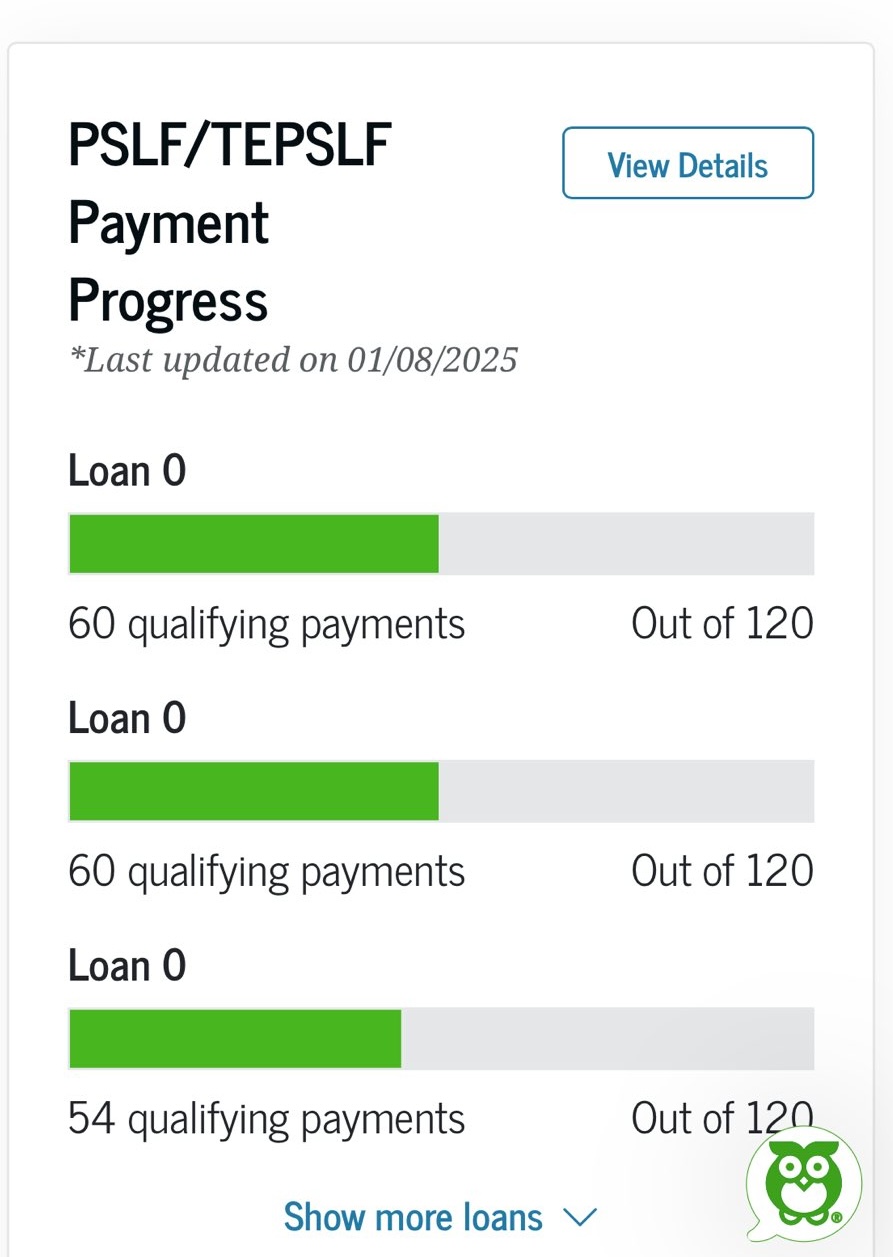Collapse the loan list using the down arrow
This screenshot has height=1257, width=893.
pyautogui.click(x=578, y=1218)
